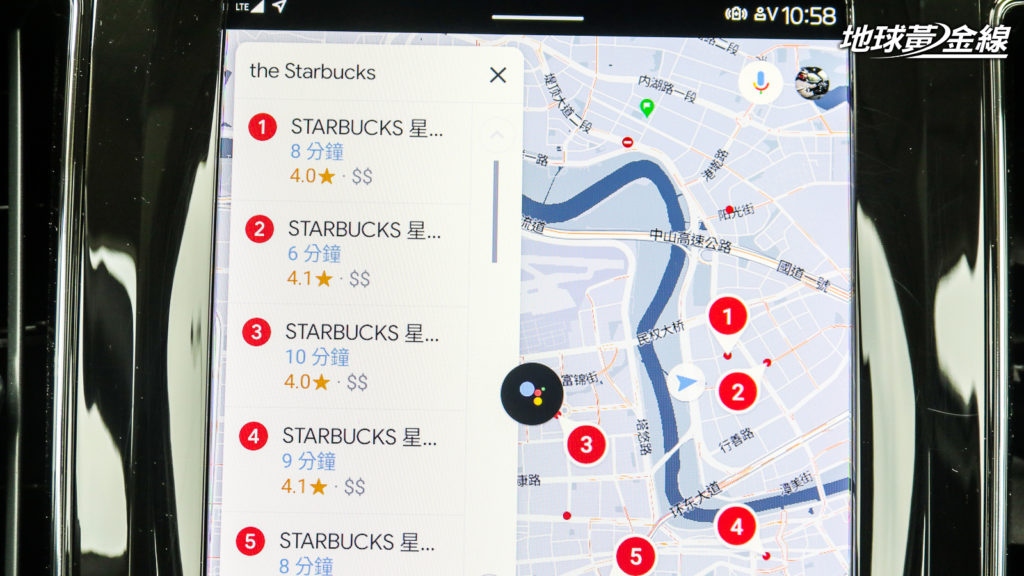
Task: Tap the Google Assistant button
Action: click(532, 393)
